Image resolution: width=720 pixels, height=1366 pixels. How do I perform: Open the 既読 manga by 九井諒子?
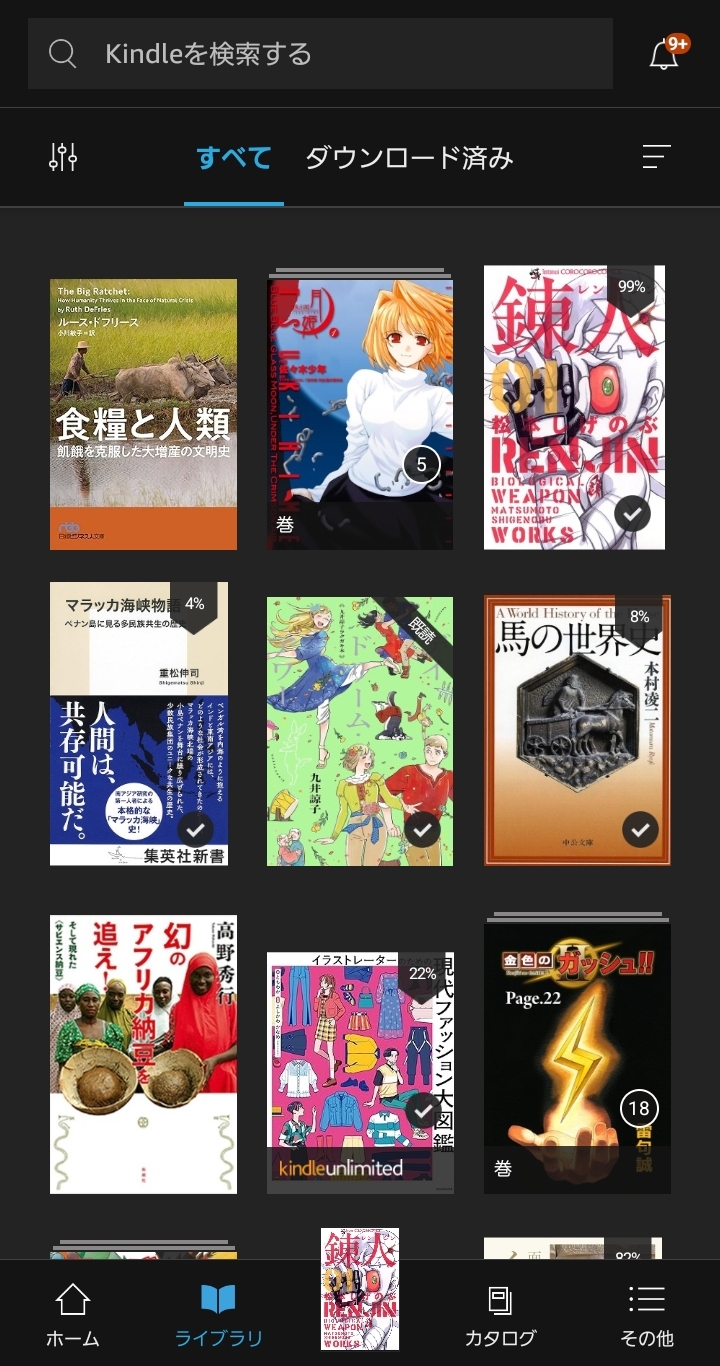click(x=360, y=731)
